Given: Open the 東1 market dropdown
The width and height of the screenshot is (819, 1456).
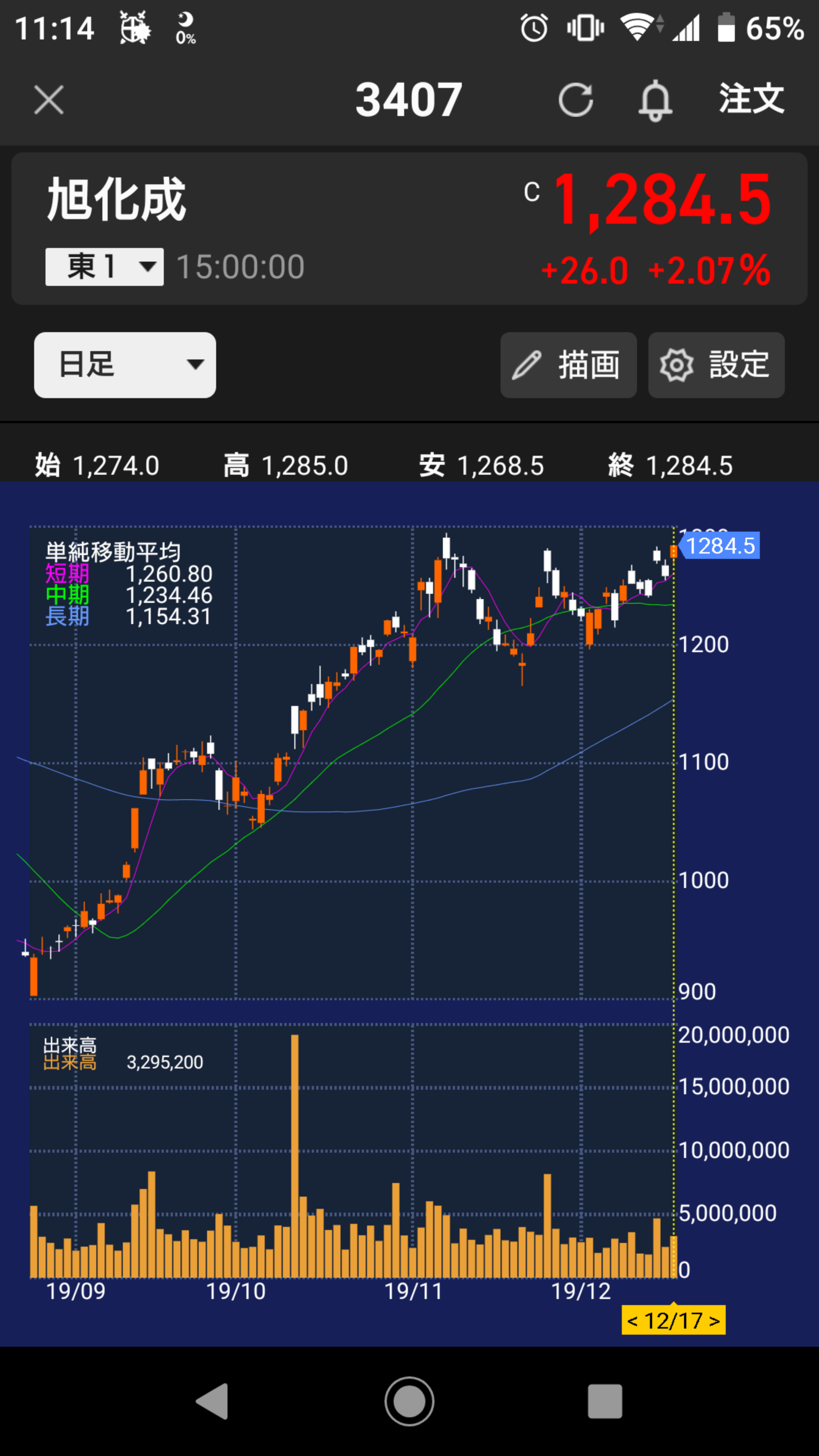Looking at the screenshot, I should (105, 267).
